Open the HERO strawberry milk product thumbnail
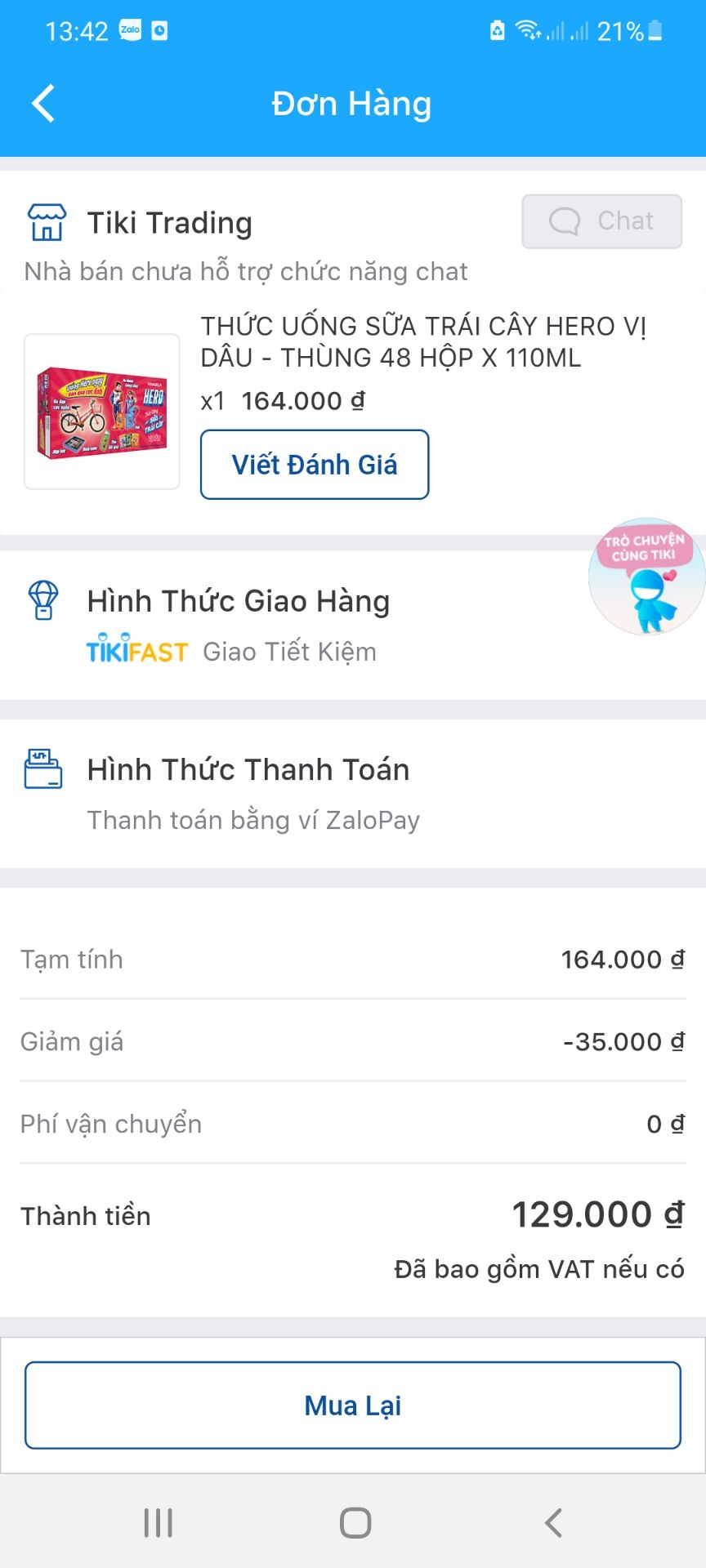The image size is (706, 1568). pyautogui.click(x=101, y=408)
